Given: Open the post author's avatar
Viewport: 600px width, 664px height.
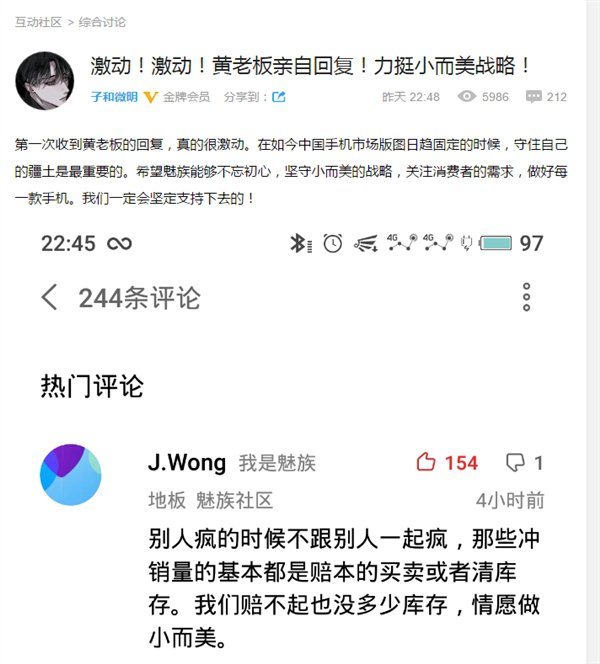Looking at the screenshot, I should coord(45,80).
